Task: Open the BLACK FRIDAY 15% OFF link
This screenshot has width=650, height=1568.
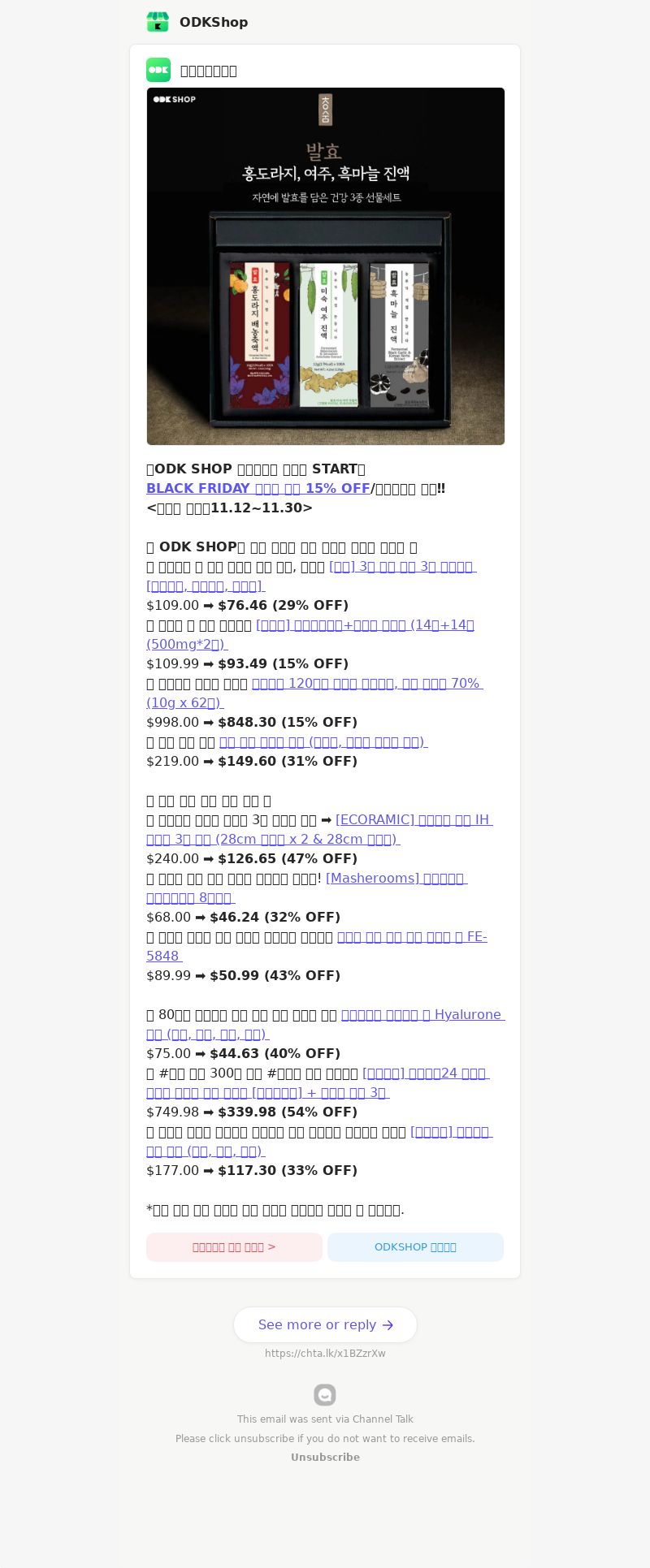Action: click(258, 488)
